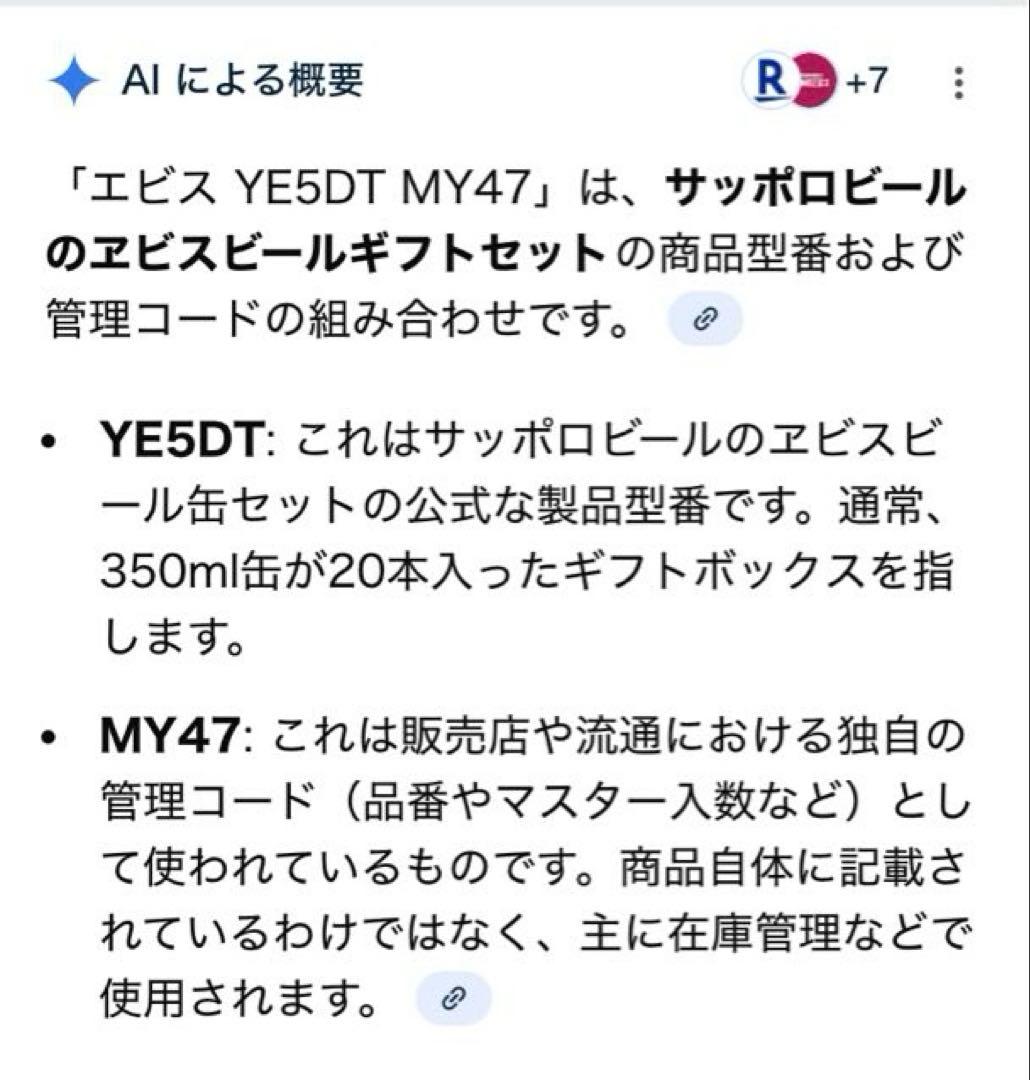Click the first link chip after the intro paragraph
The width and height of the screenshot is (1030, 1080).
pyautogui.click(x=706, y=320)
